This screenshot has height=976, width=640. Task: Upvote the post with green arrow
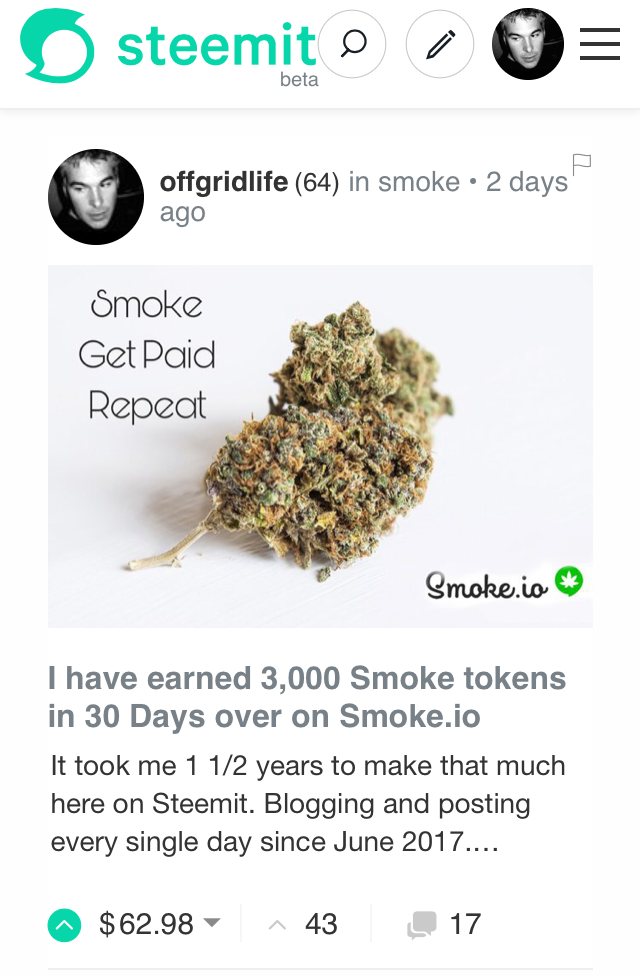tap(64, 924)
